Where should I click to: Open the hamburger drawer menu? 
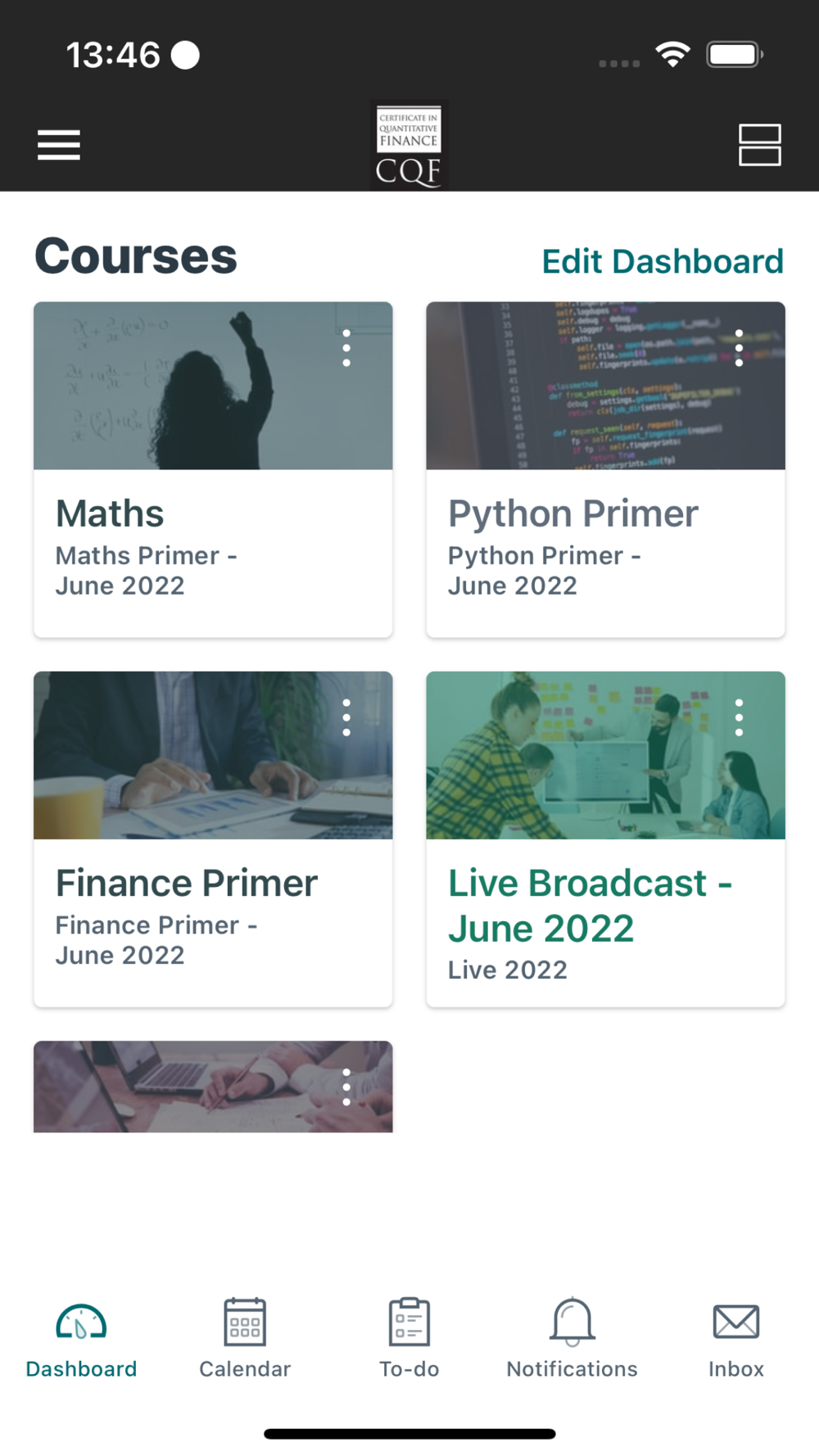[x=59, y=145]
